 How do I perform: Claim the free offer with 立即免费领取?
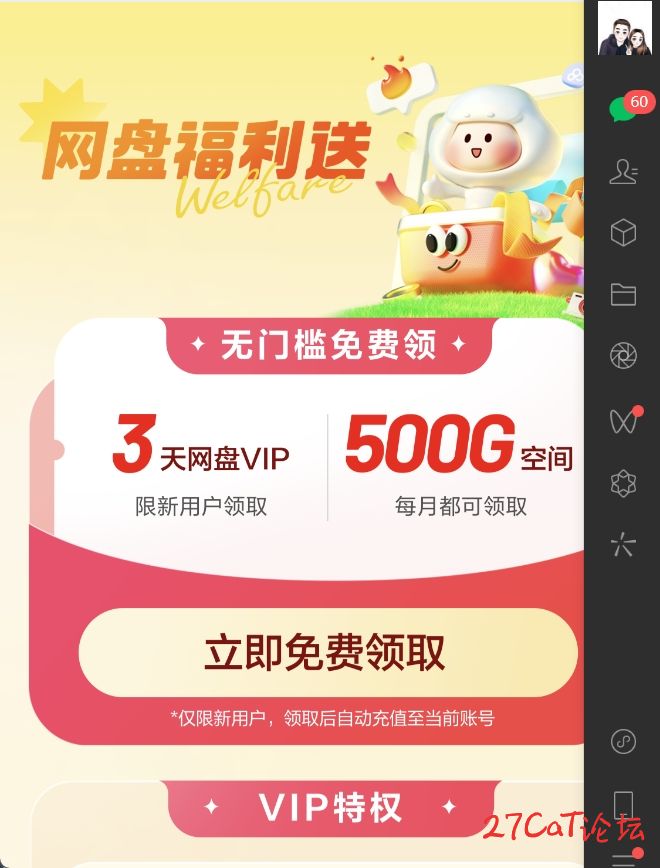pos(327,652)
